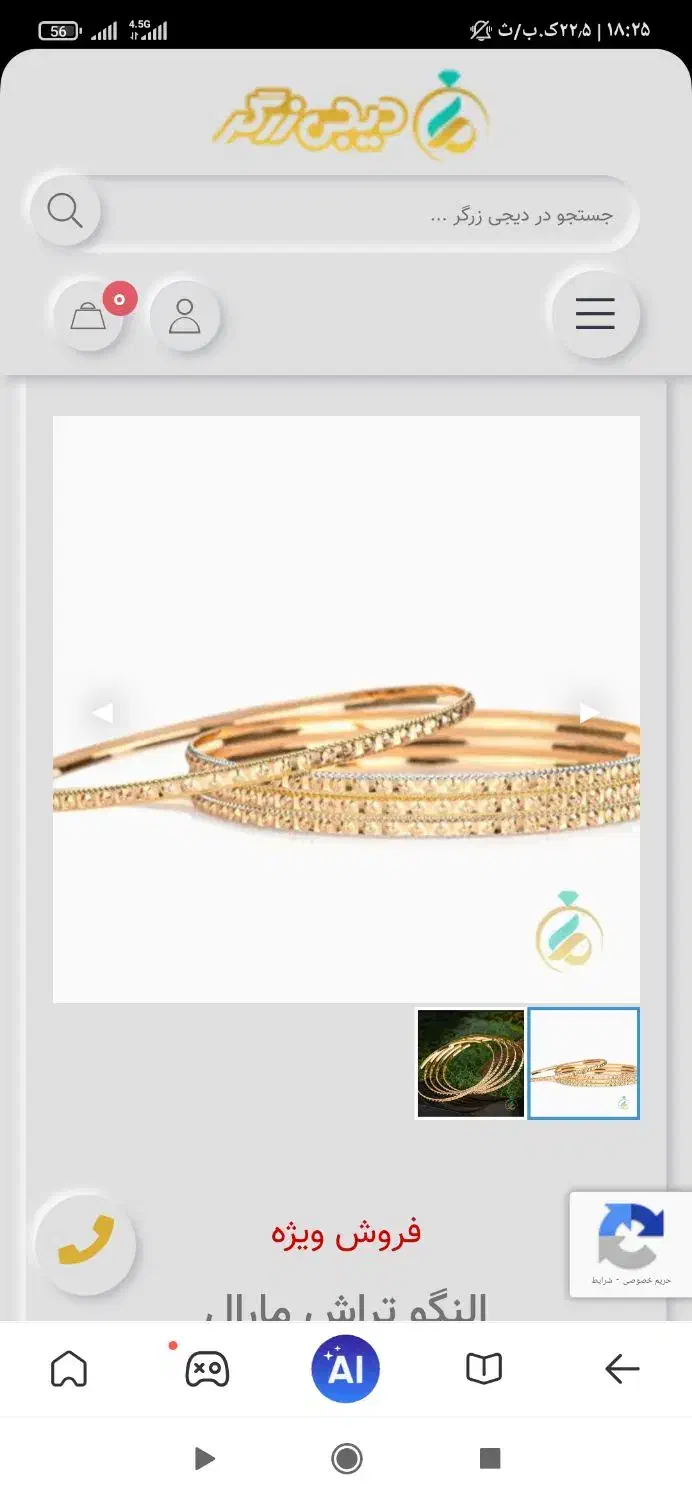Go to browser home icon
The height and width of the screenshot is (1500, 692).
69,1368
